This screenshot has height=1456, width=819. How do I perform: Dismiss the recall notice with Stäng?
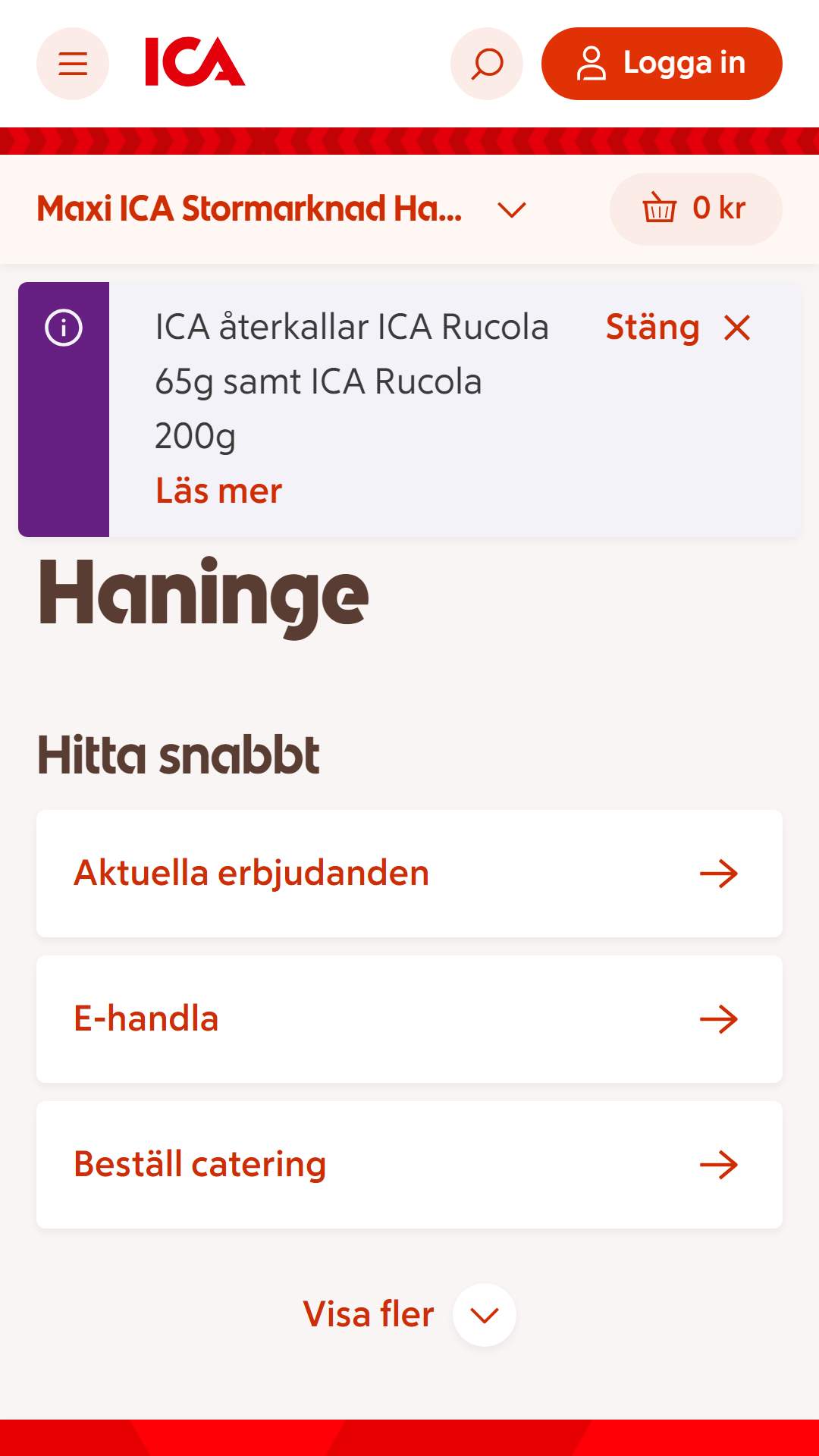coord(678,328)
